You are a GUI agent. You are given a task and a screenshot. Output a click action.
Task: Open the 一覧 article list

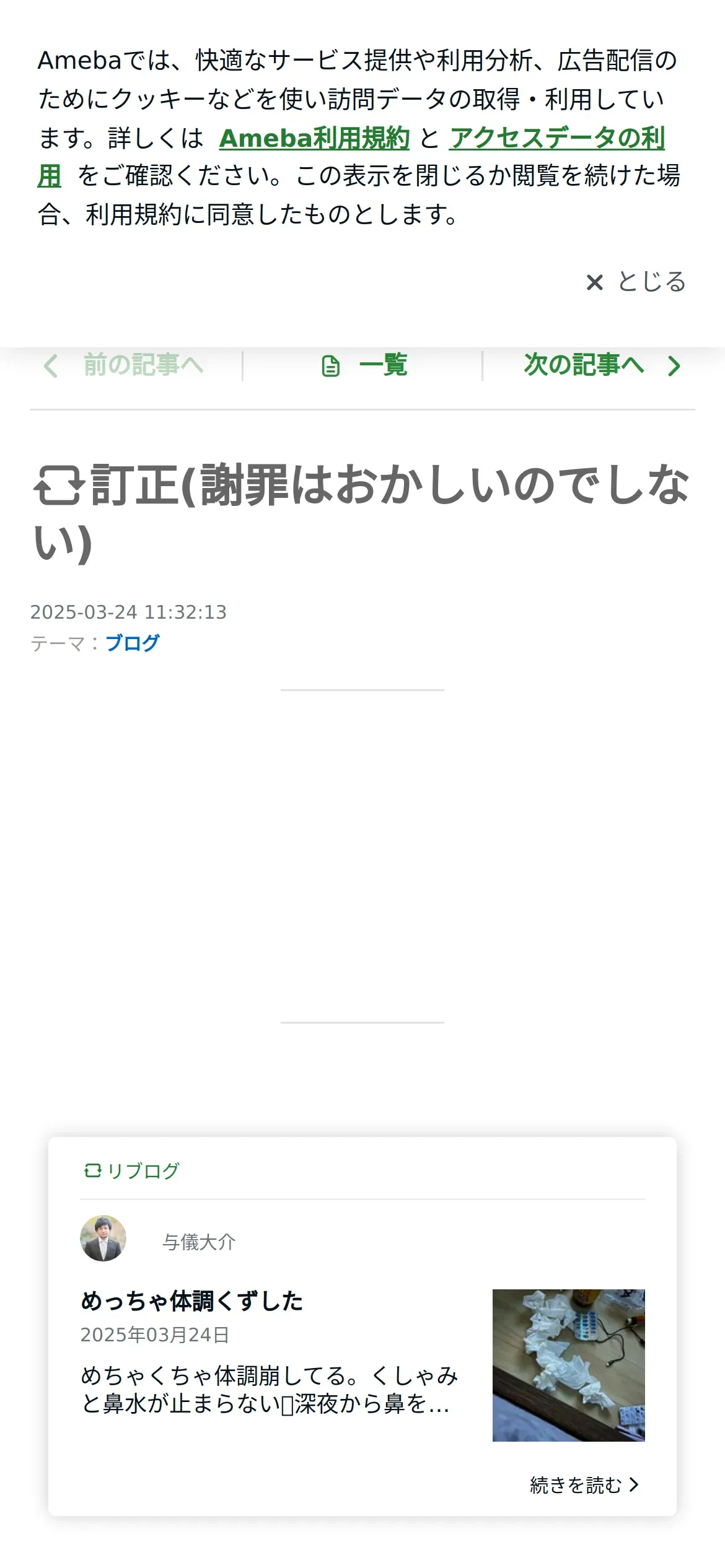pyautogui.click(x=364, y=365)
